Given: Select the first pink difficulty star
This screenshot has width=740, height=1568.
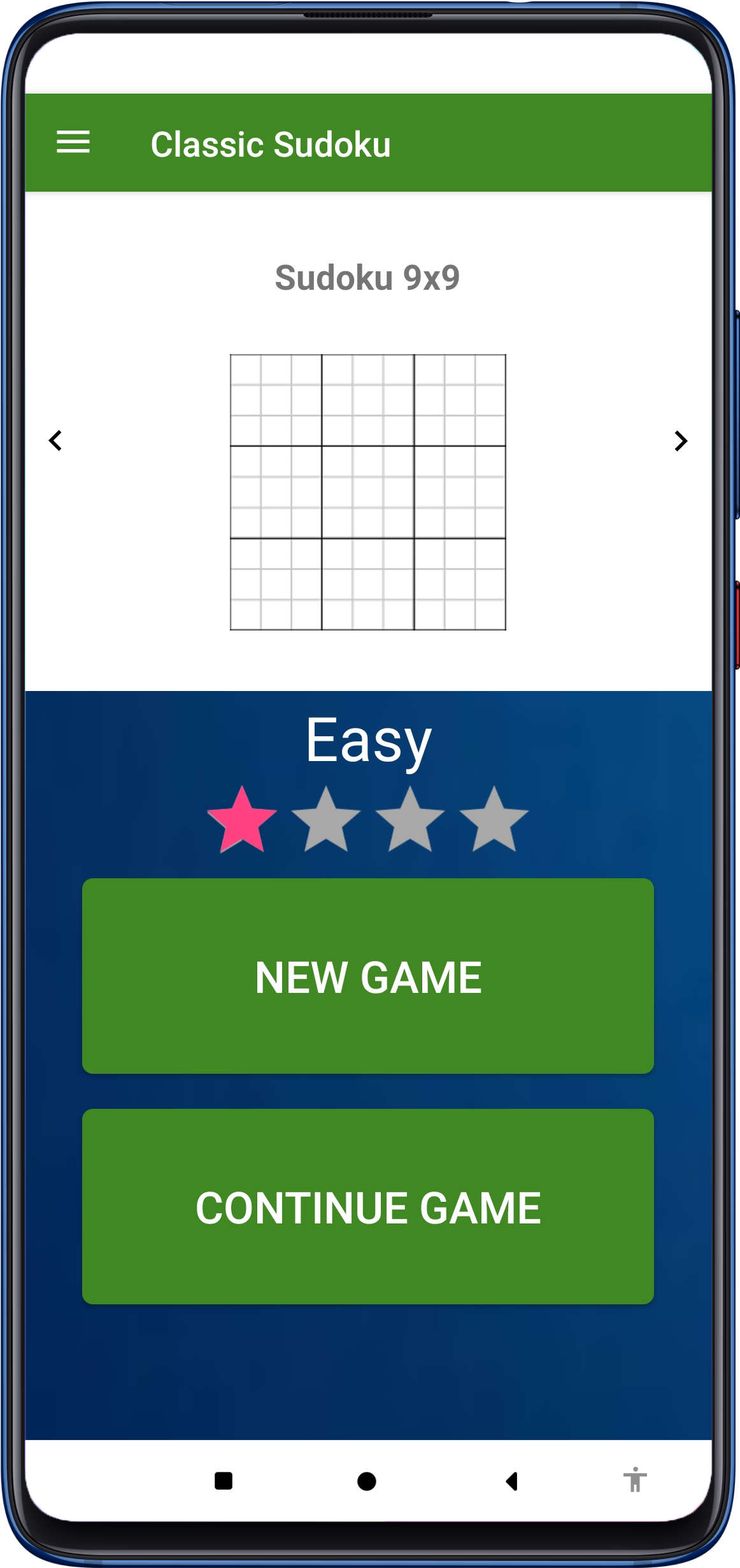Looking at the screenshot, I should point(242,820).
